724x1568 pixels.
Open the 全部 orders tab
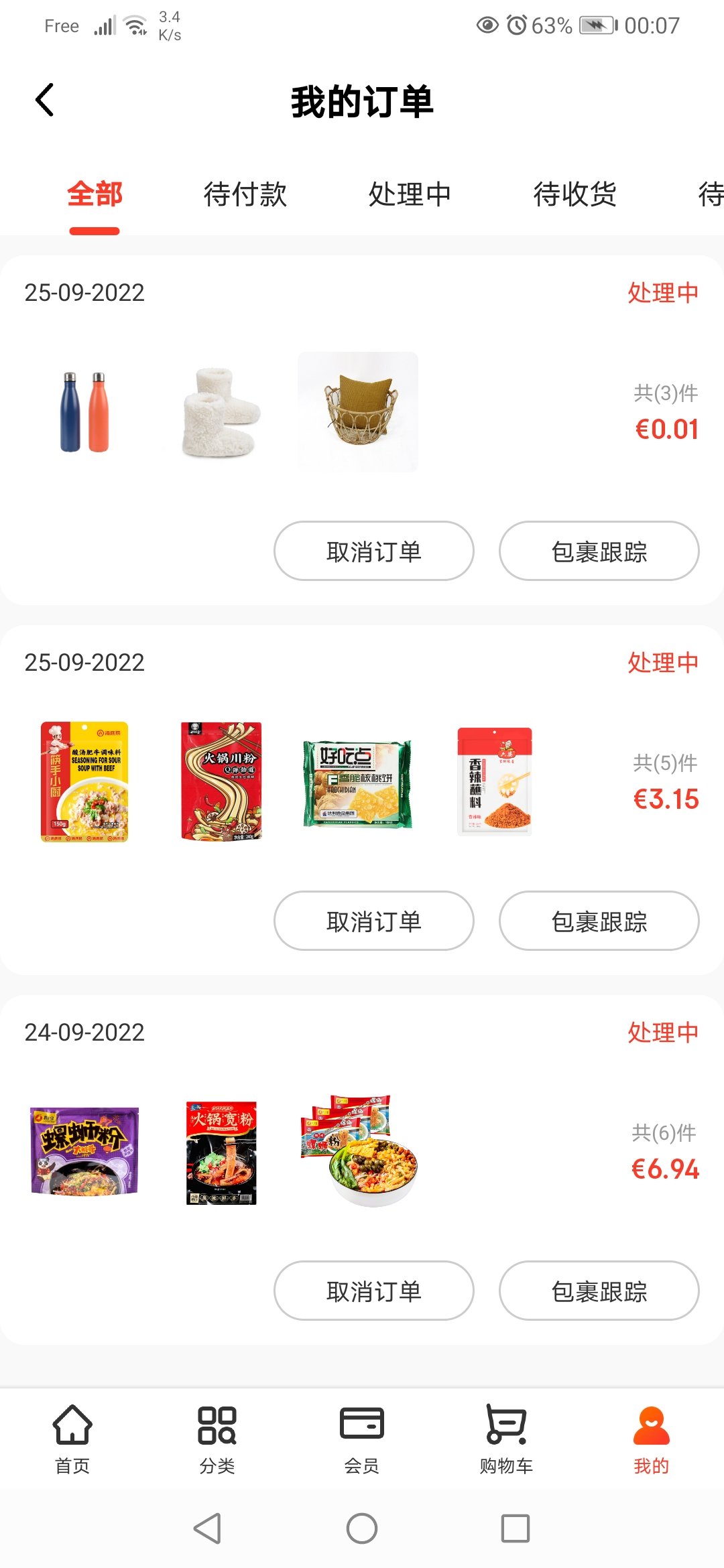click(94, 196)
